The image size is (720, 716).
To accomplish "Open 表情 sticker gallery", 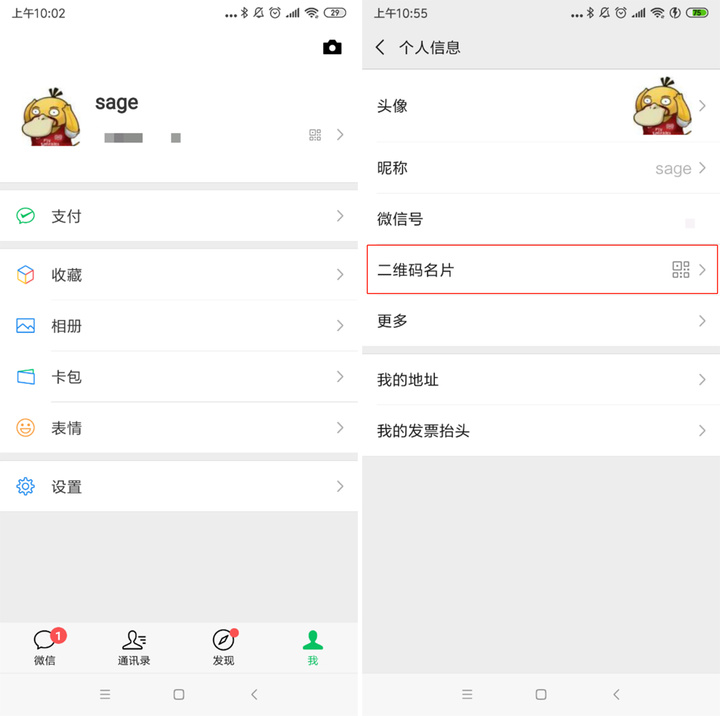I will (180, 428).
